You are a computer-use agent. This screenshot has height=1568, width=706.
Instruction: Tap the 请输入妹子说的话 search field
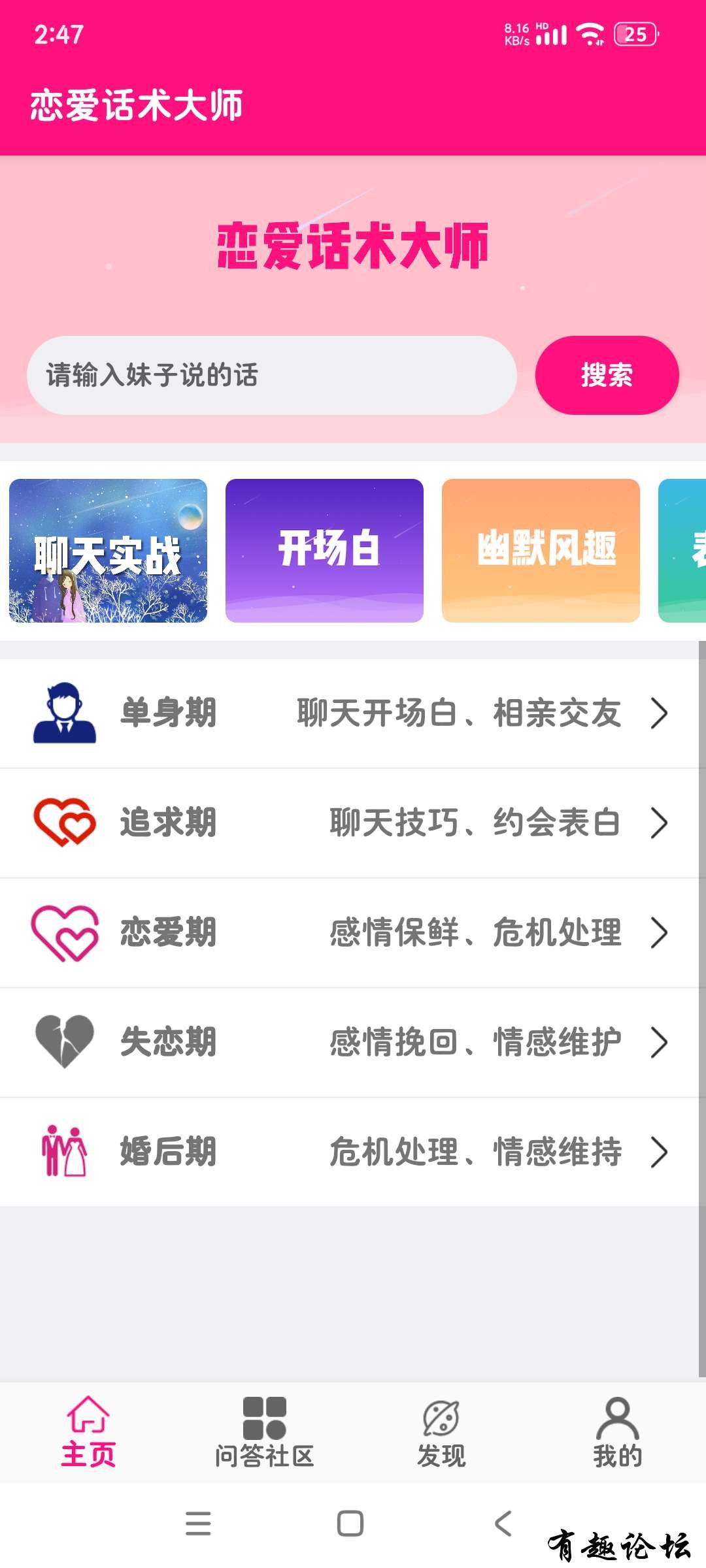click(x=271, y=375)
